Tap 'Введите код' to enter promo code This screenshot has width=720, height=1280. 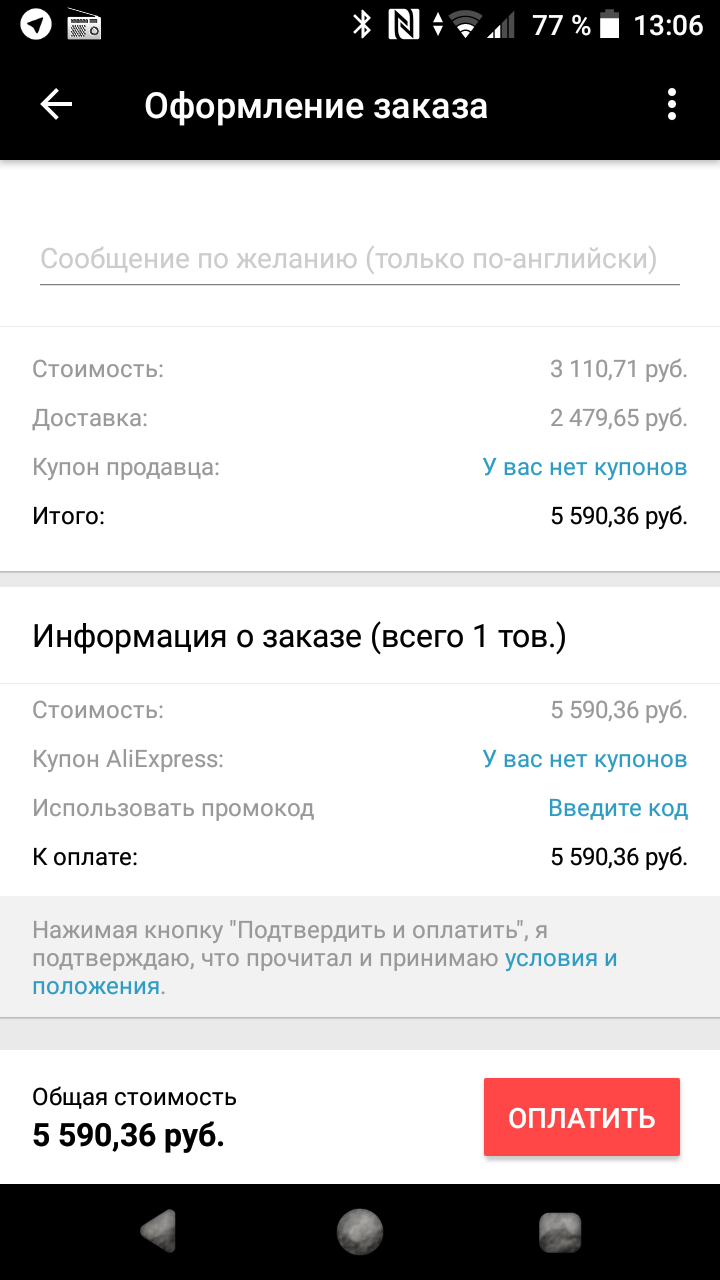click(618, 808)
